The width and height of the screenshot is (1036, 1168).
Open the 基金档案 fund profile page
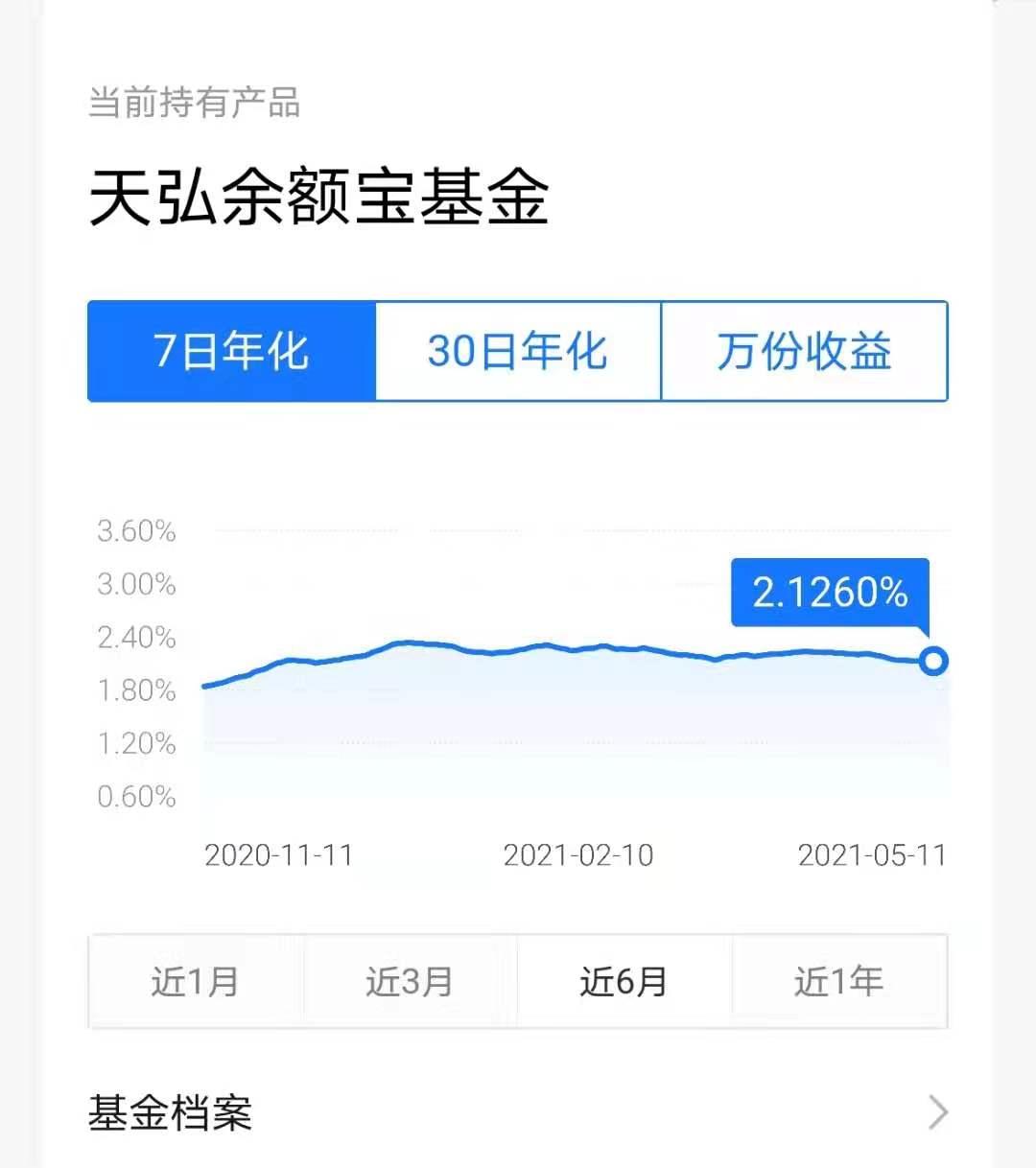(x=173, y=1110)
